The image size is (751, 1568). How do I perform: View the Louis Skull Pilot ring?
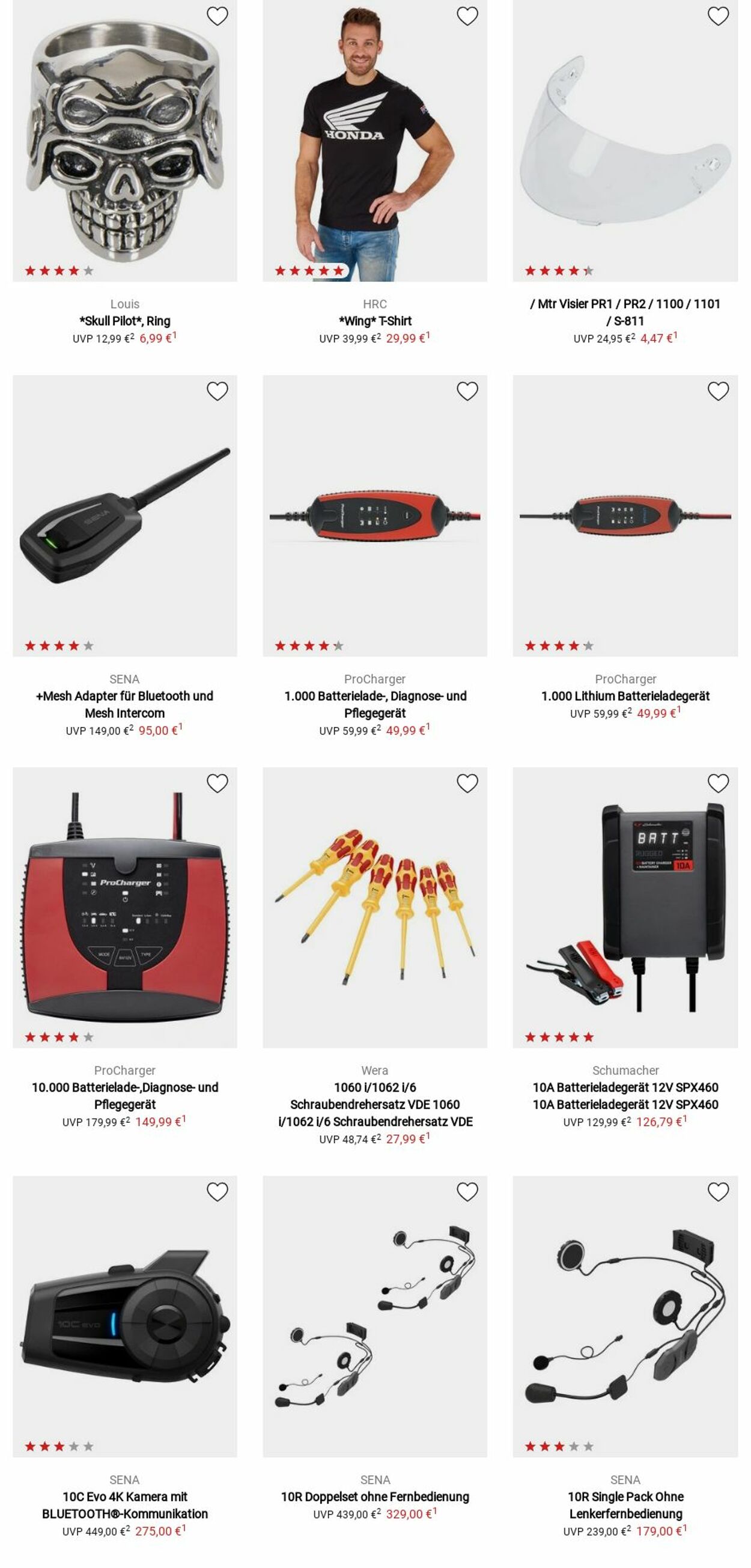pyautogui.click(x=125, y=321)
